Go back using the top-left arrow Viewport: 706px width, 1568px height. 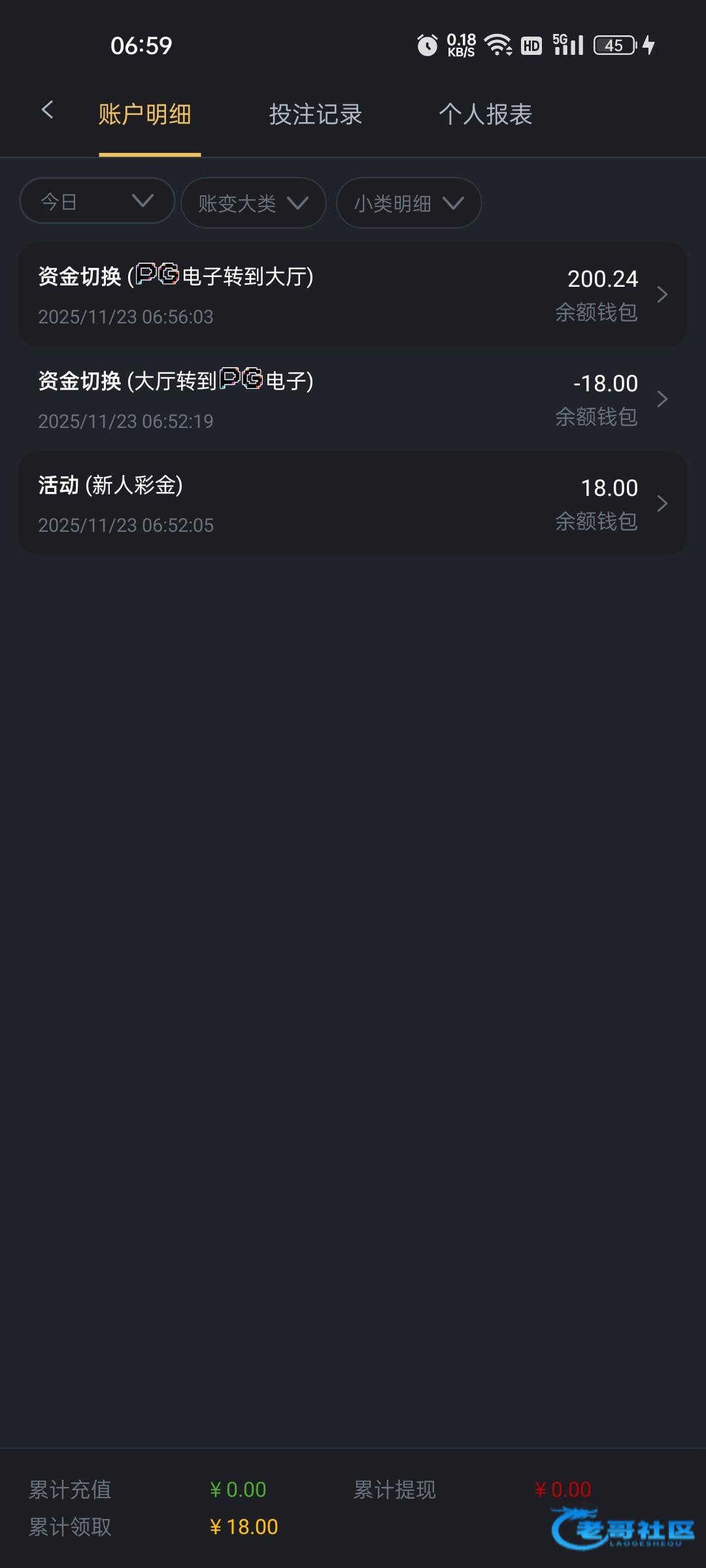(47, 110)
